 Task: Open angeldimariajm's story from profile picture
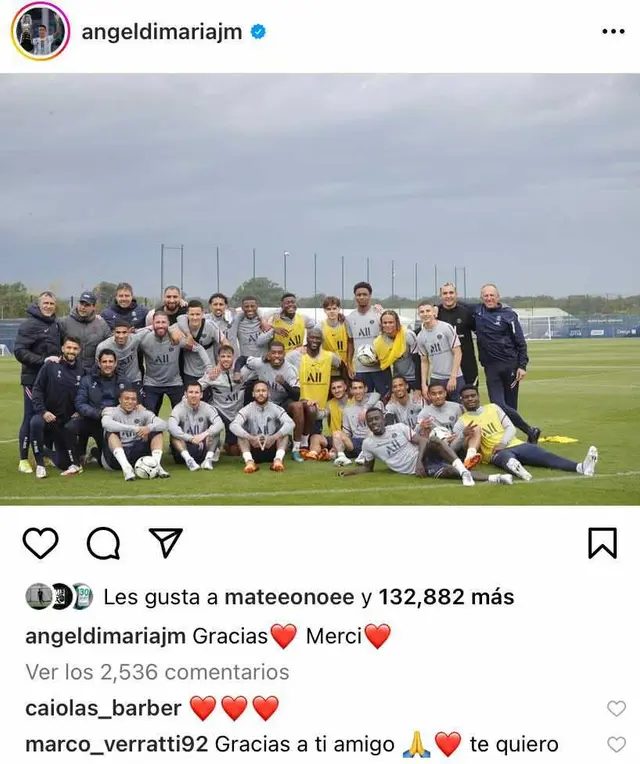click(40, 32)
